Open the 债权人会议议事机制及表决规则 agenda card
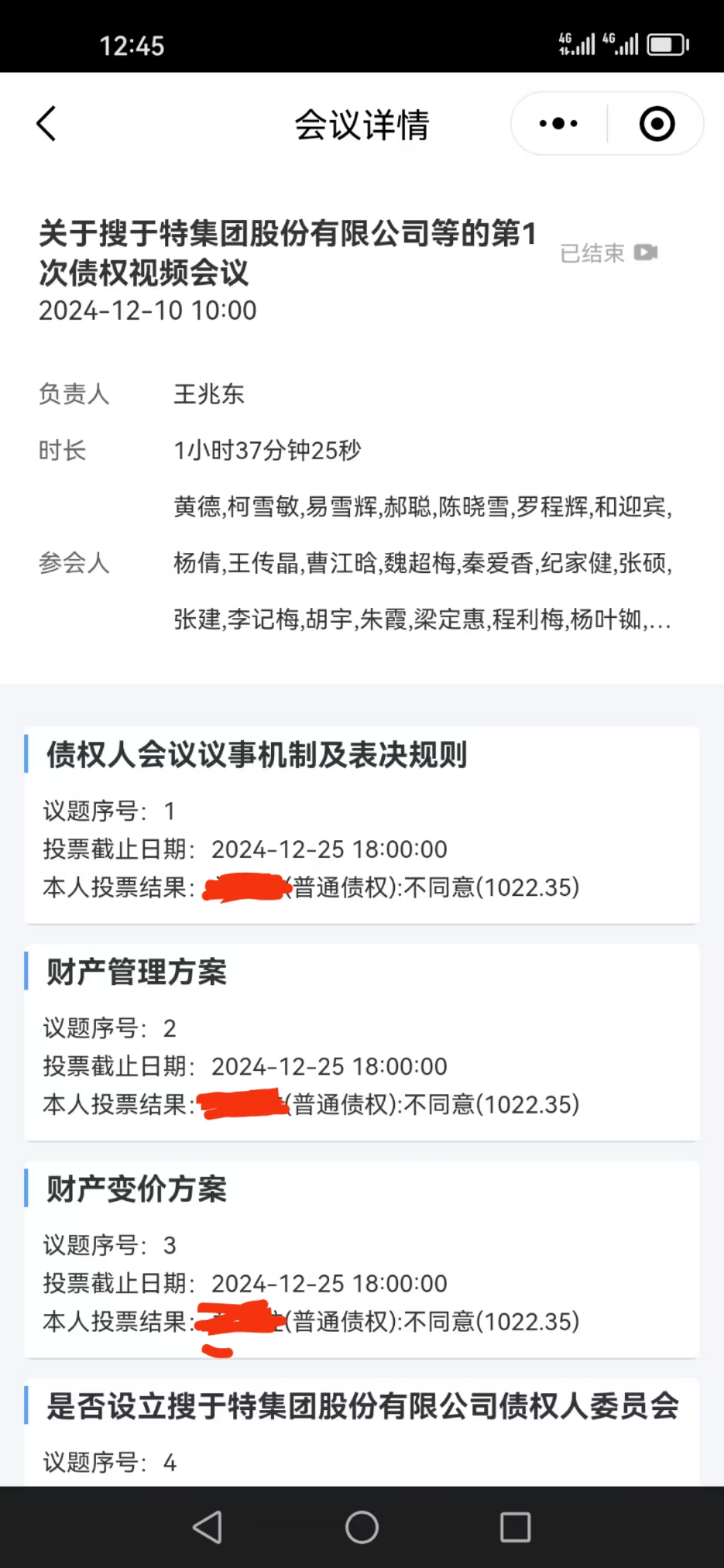 (362, 825)
